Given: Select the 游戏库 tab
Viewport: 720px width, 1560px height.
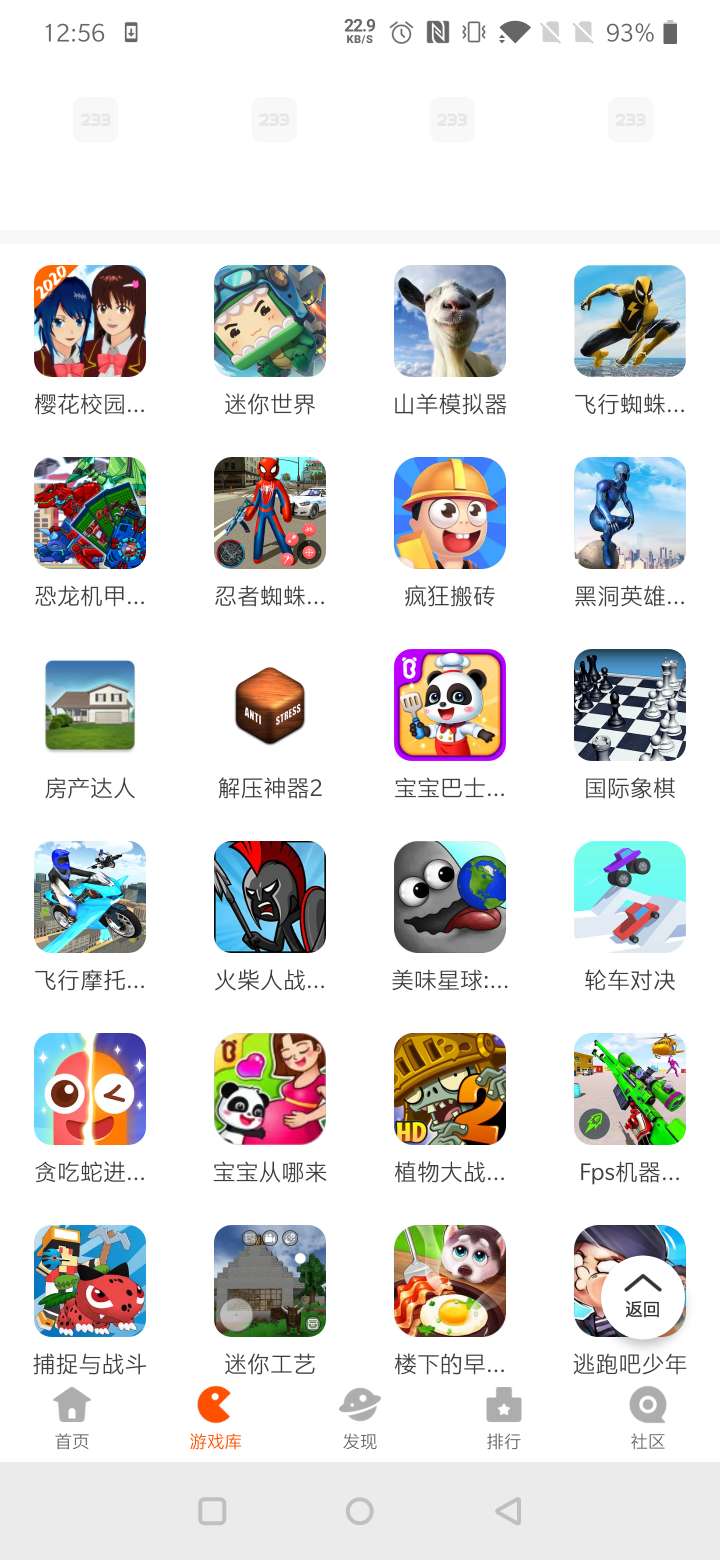Looking at the screenshot, I should pyautogui.click(x=215, y=1418).
